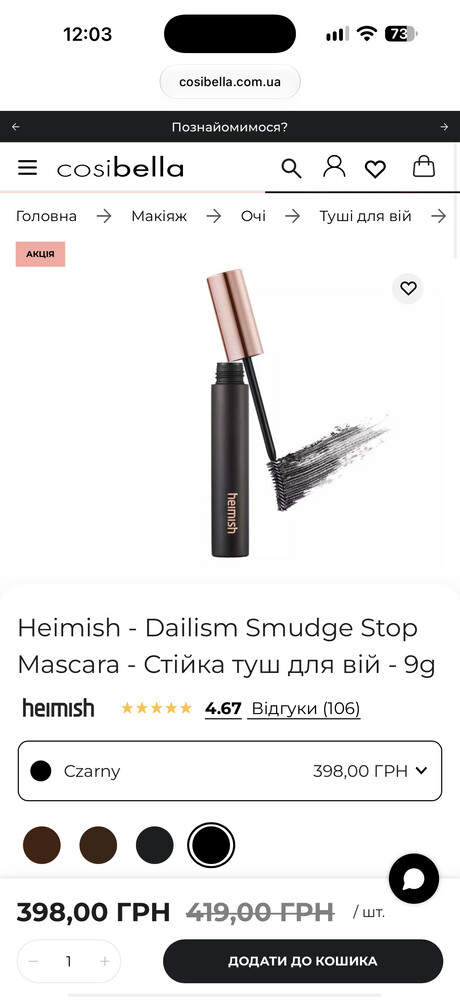The height and width of the screenshot is (1000, 460).
Task: Open the shopping bag icon
Action: (x=424, y=166)
